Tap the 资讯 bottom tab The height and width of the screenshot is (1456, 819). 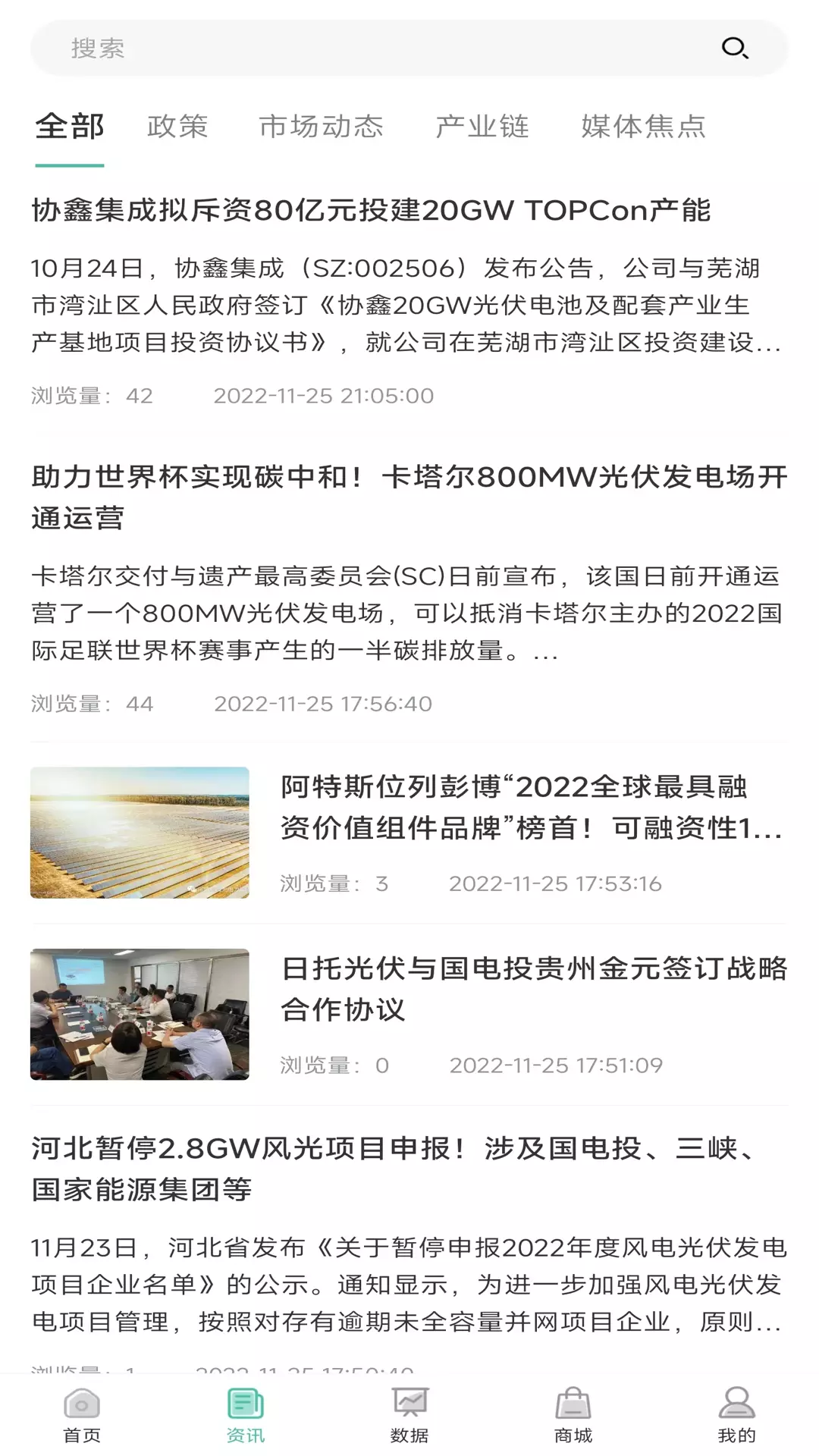(x=246, y=1415)
